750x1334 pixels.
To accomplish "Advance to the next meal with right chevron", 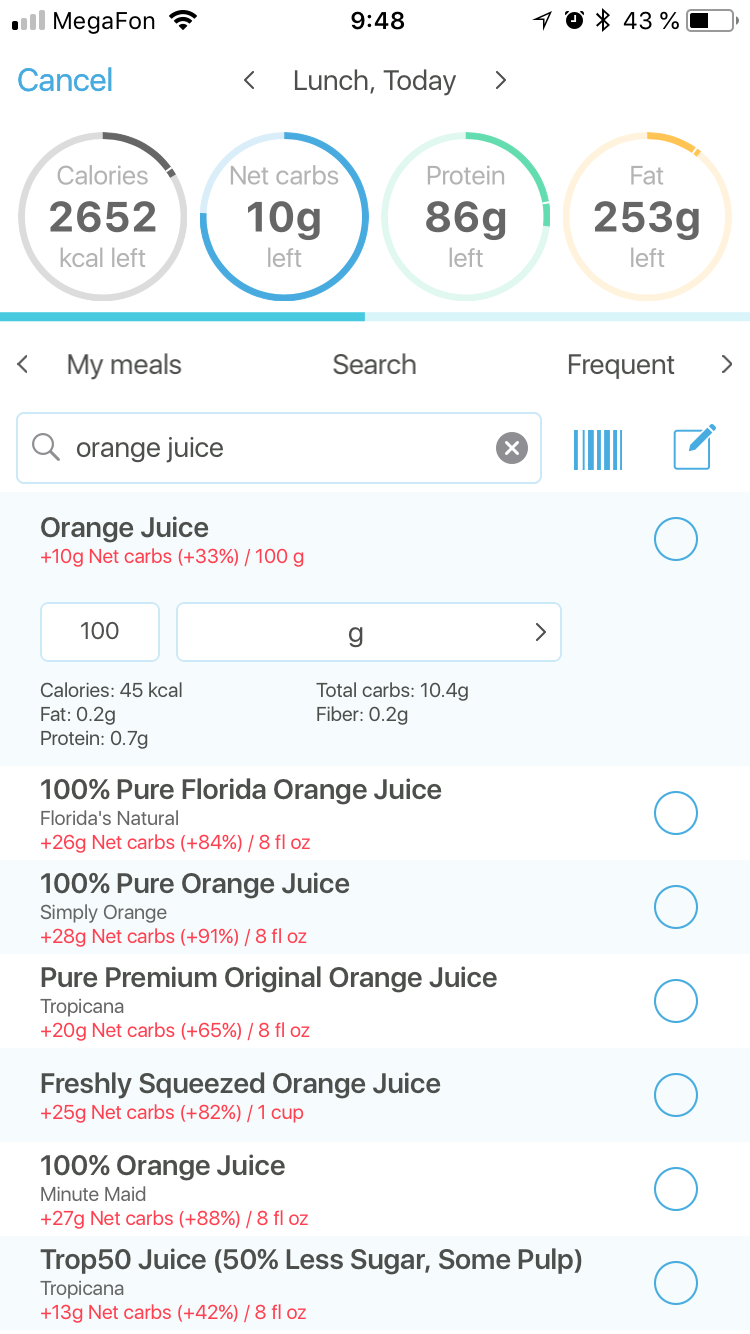I will tap(500, 80).
